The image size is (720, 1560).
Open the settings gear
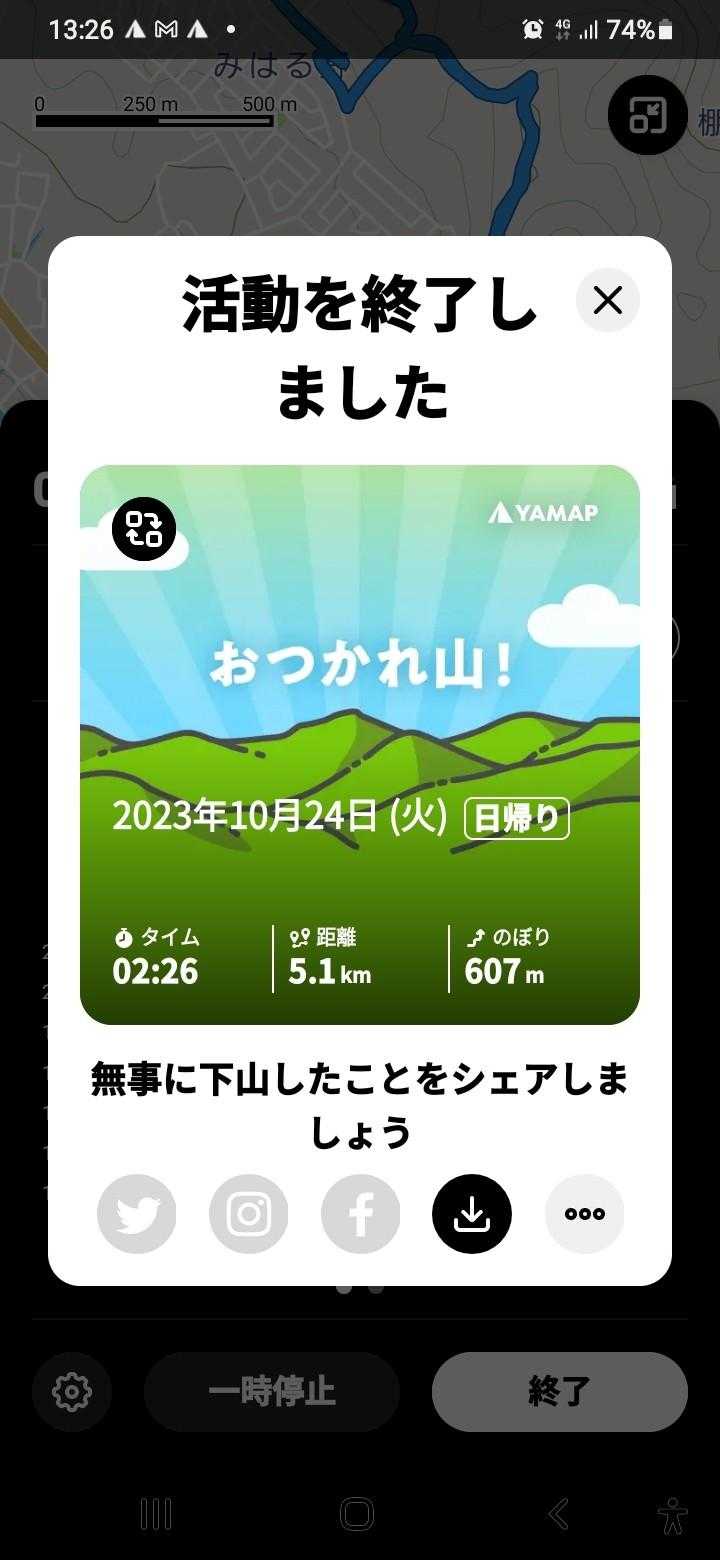(72, 1391)
